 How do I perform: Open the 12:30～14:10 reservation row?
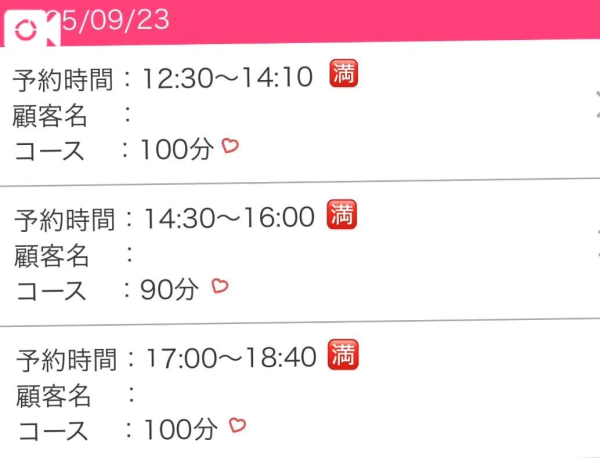tap(300, 112)
